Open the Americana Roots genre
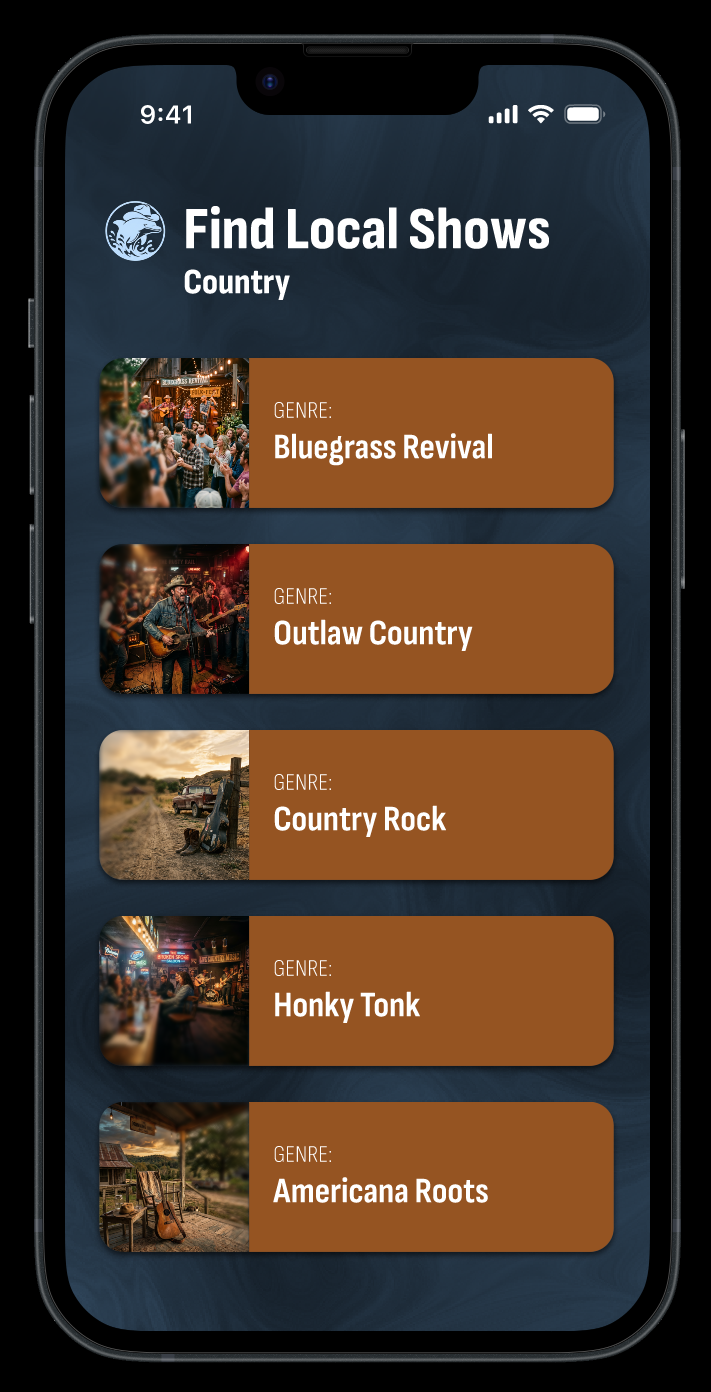 tap(356, 1177)
